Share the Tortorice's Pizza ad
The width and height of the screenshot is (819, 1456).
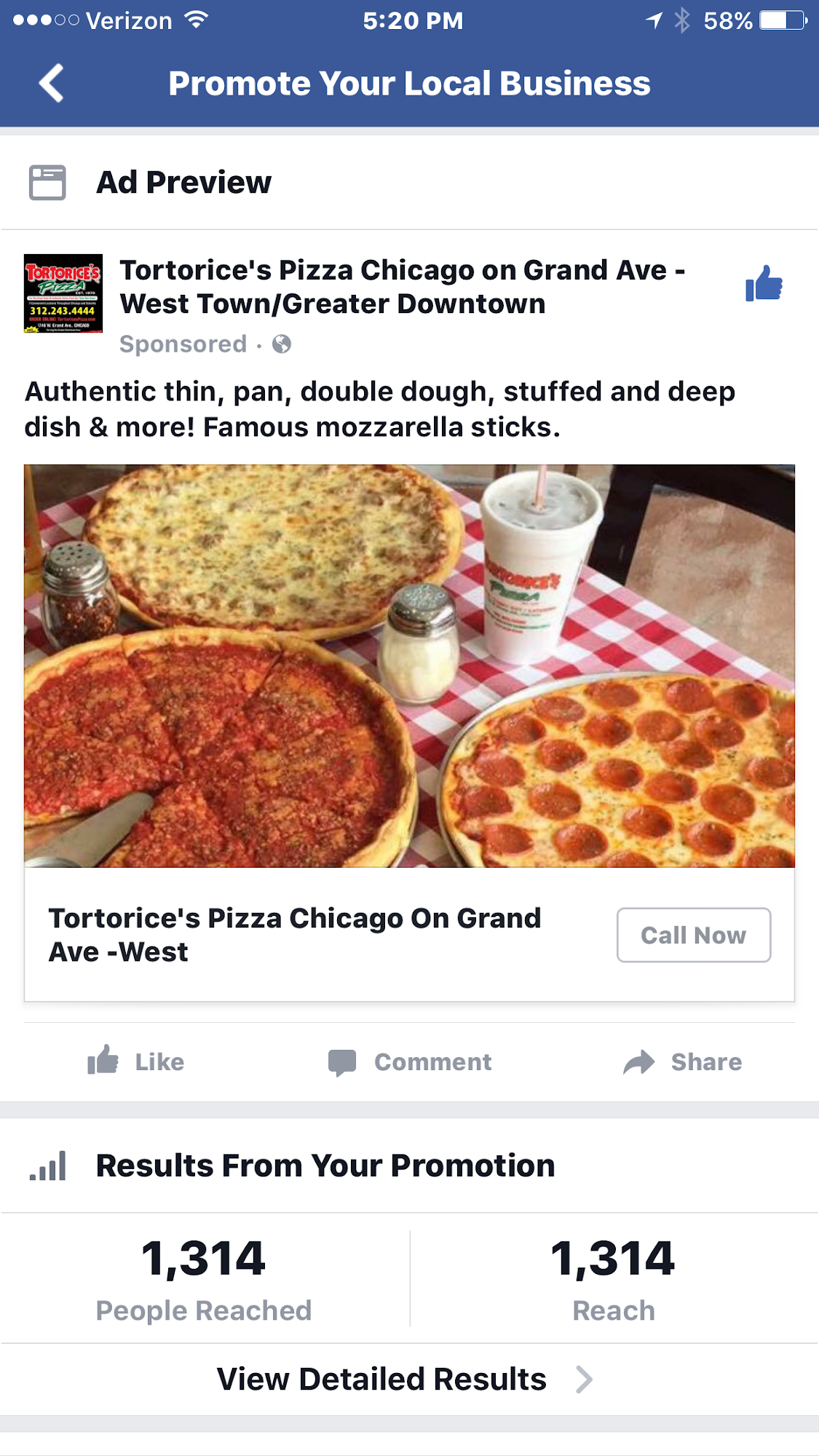pyautogui.click(x=682, y=1061)
